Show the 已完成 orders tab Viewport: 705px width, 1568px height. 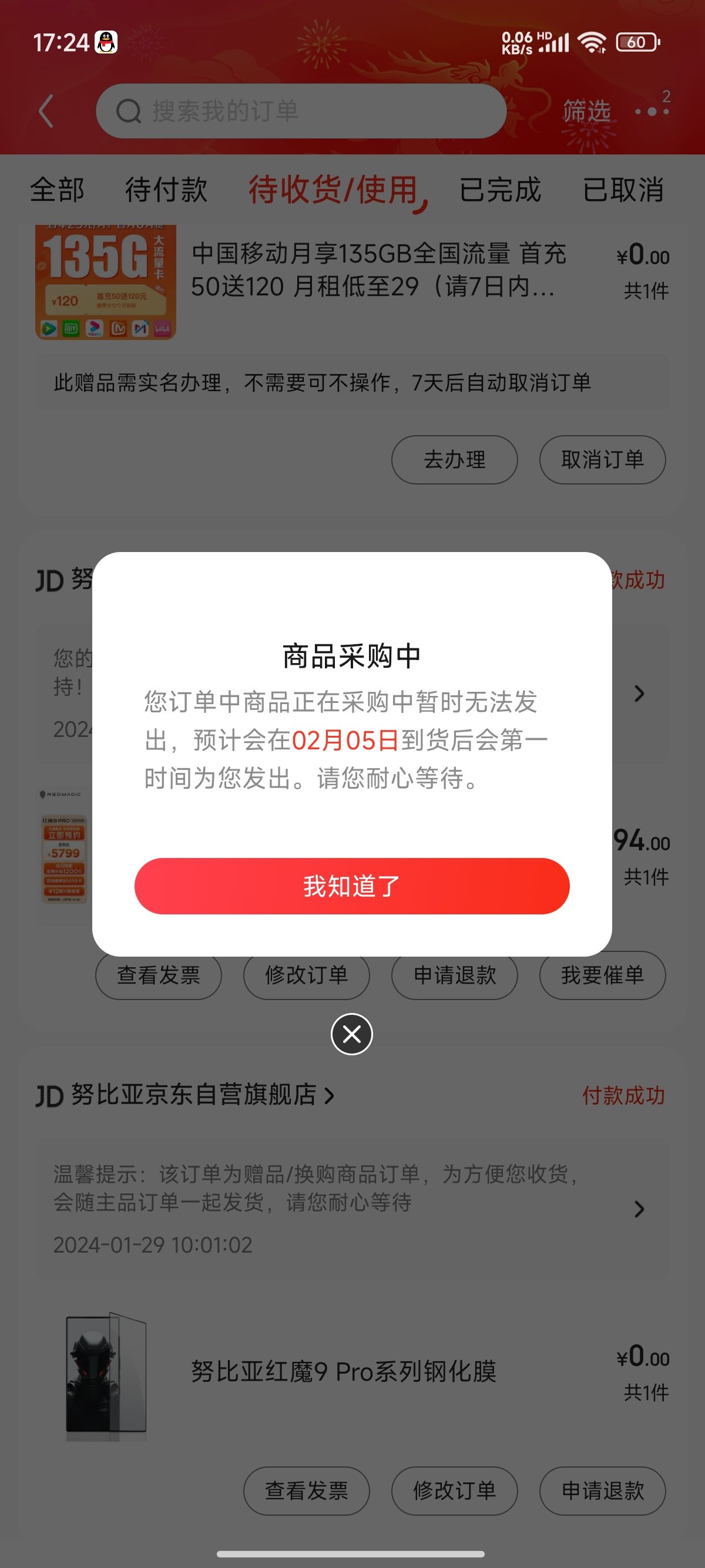pos(500,189)
